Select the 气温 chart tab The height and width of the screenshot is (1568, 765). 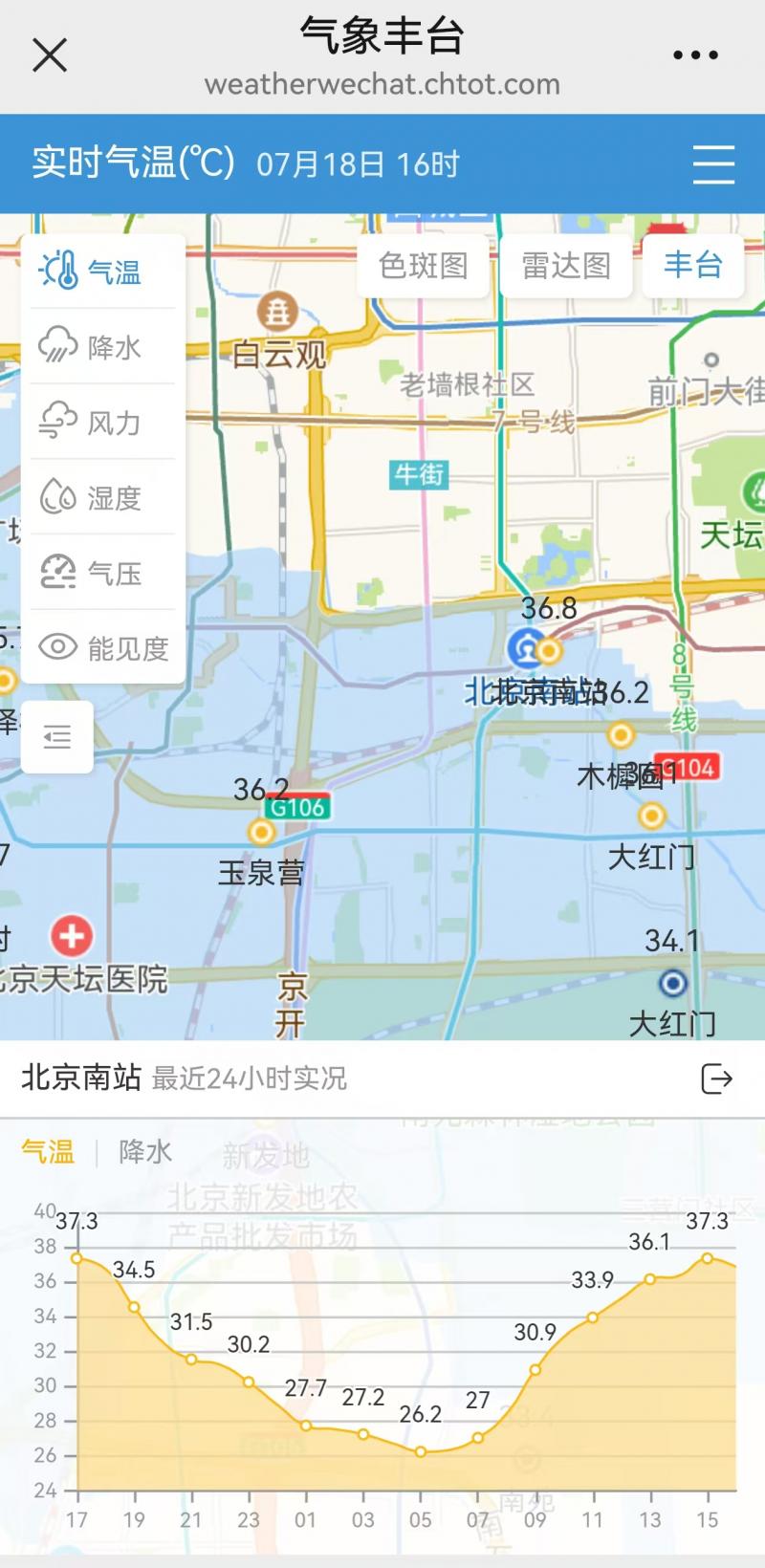[x=48, y=1151]
